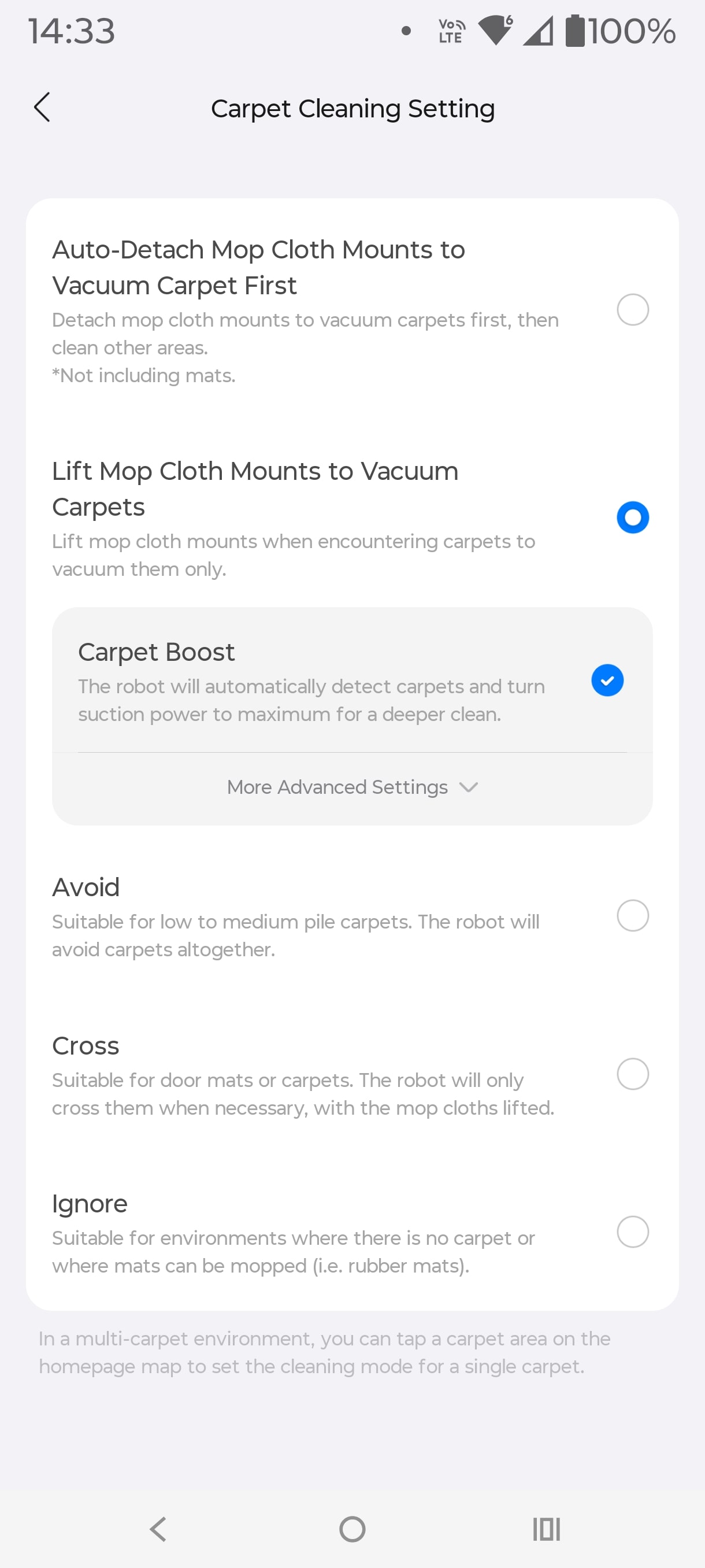Choose the Ignore carpet mode
705x1568 pixels.
[x=632, y=1232]
